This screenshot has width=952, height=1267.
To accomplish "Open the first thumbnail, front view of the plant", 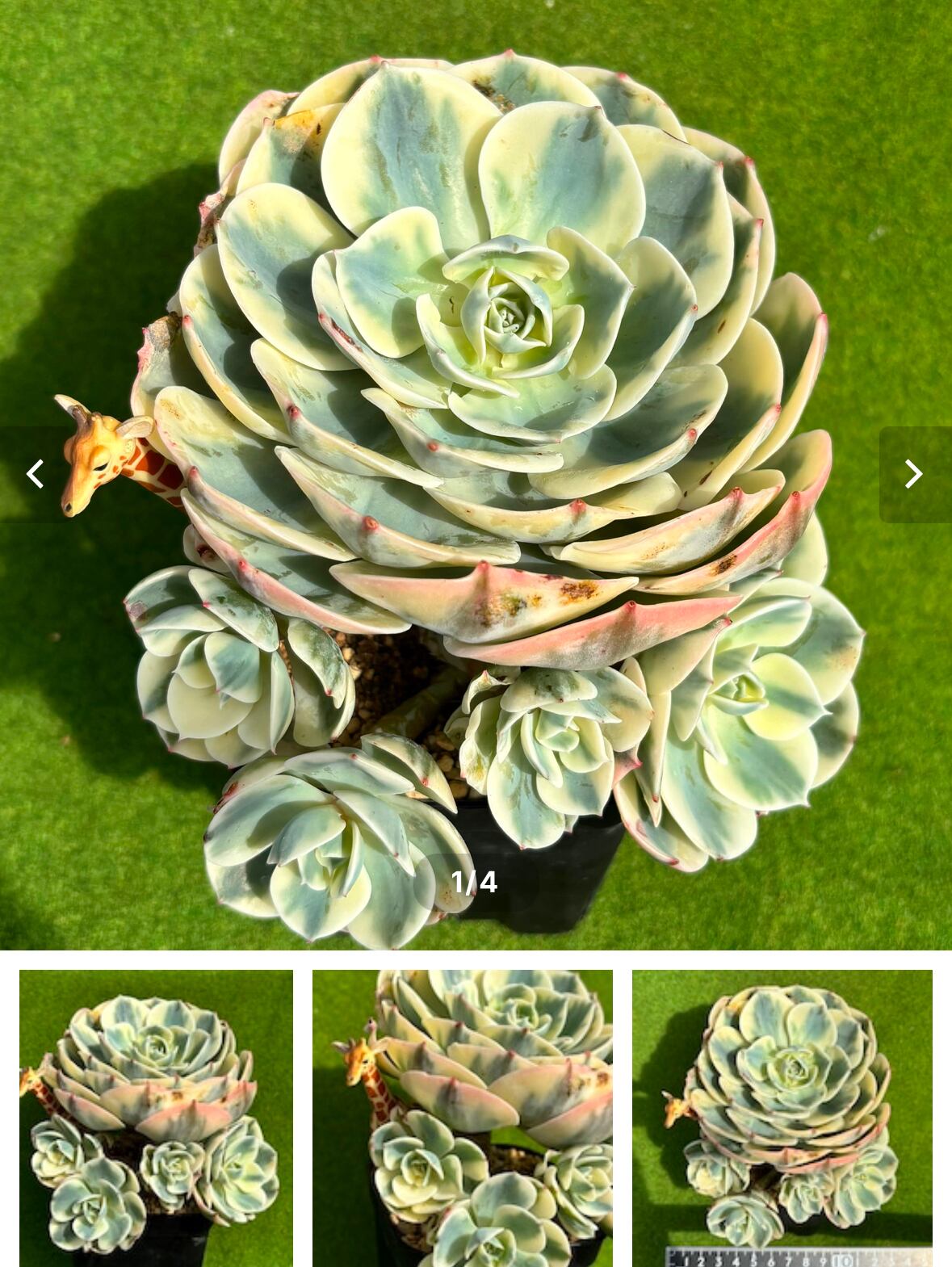I will click(156, 1118).
